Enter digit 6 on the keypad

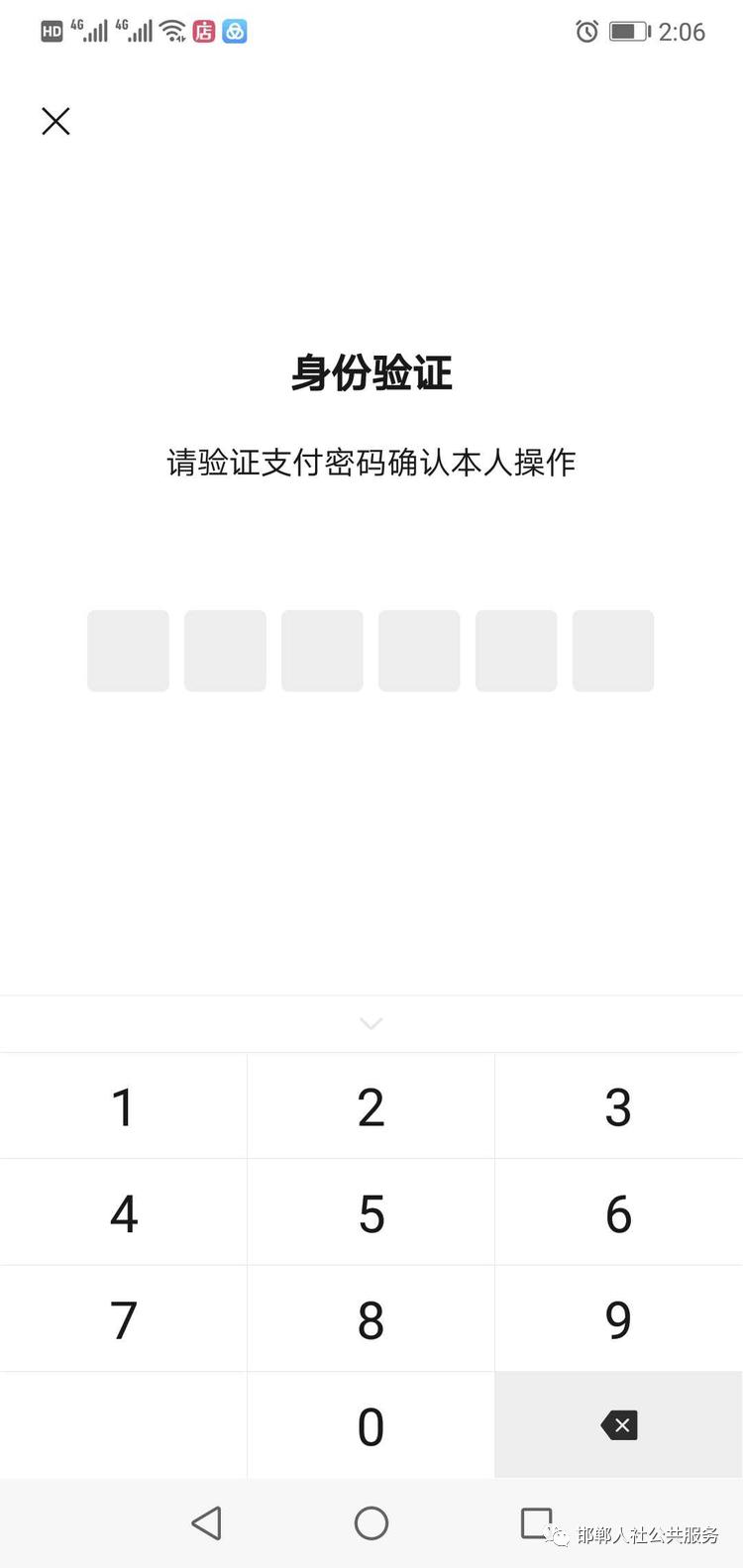618,1213
